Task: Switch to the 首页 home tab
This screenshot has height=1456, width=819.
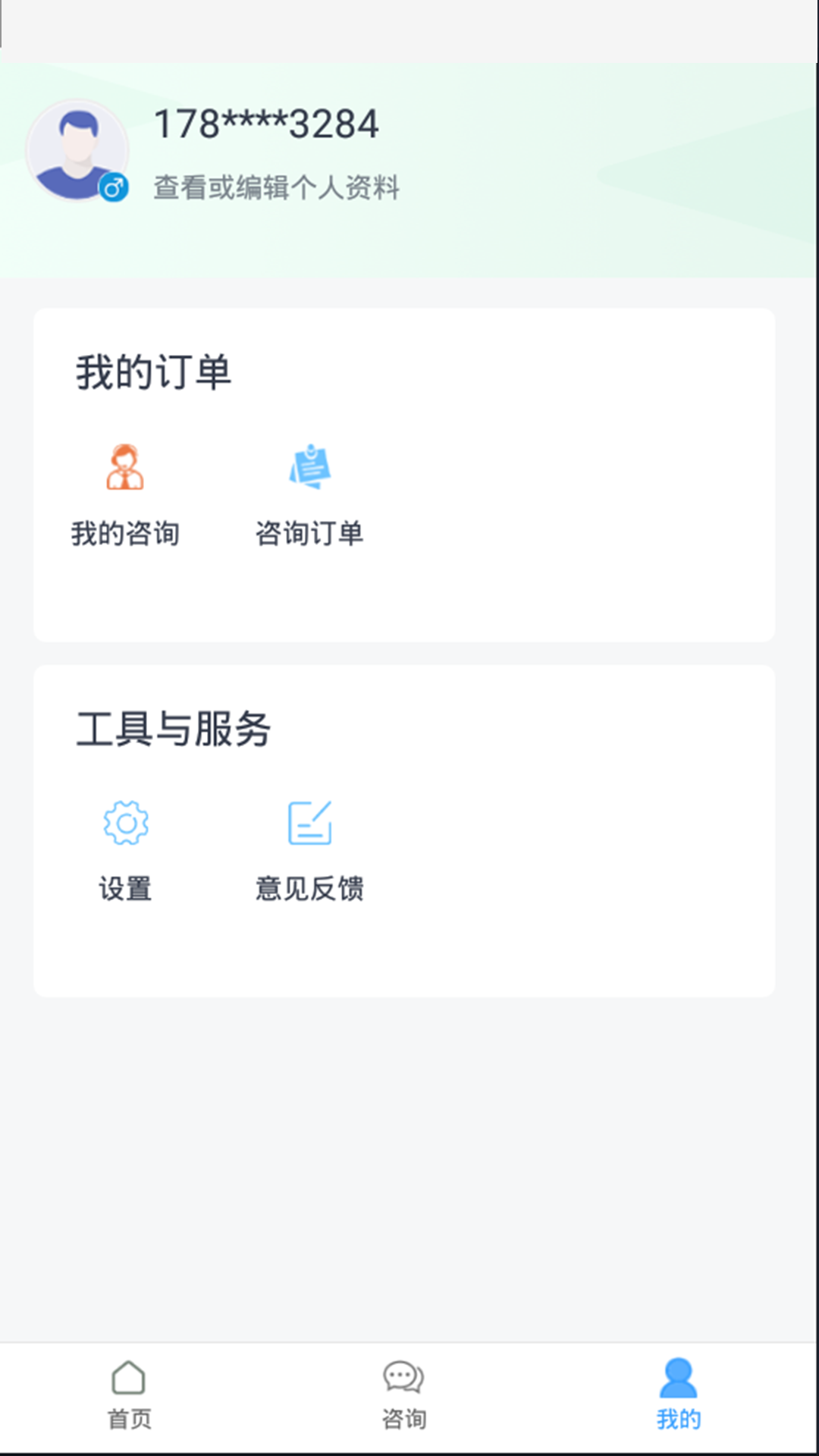Action: [129, 1395]
